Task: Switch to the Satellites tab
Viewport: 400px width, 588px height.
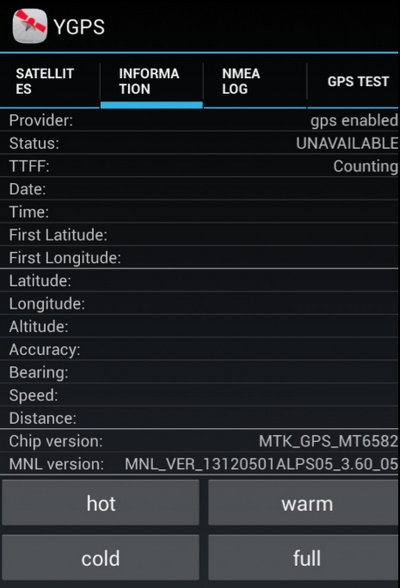Action: click(x=50, y=81)
